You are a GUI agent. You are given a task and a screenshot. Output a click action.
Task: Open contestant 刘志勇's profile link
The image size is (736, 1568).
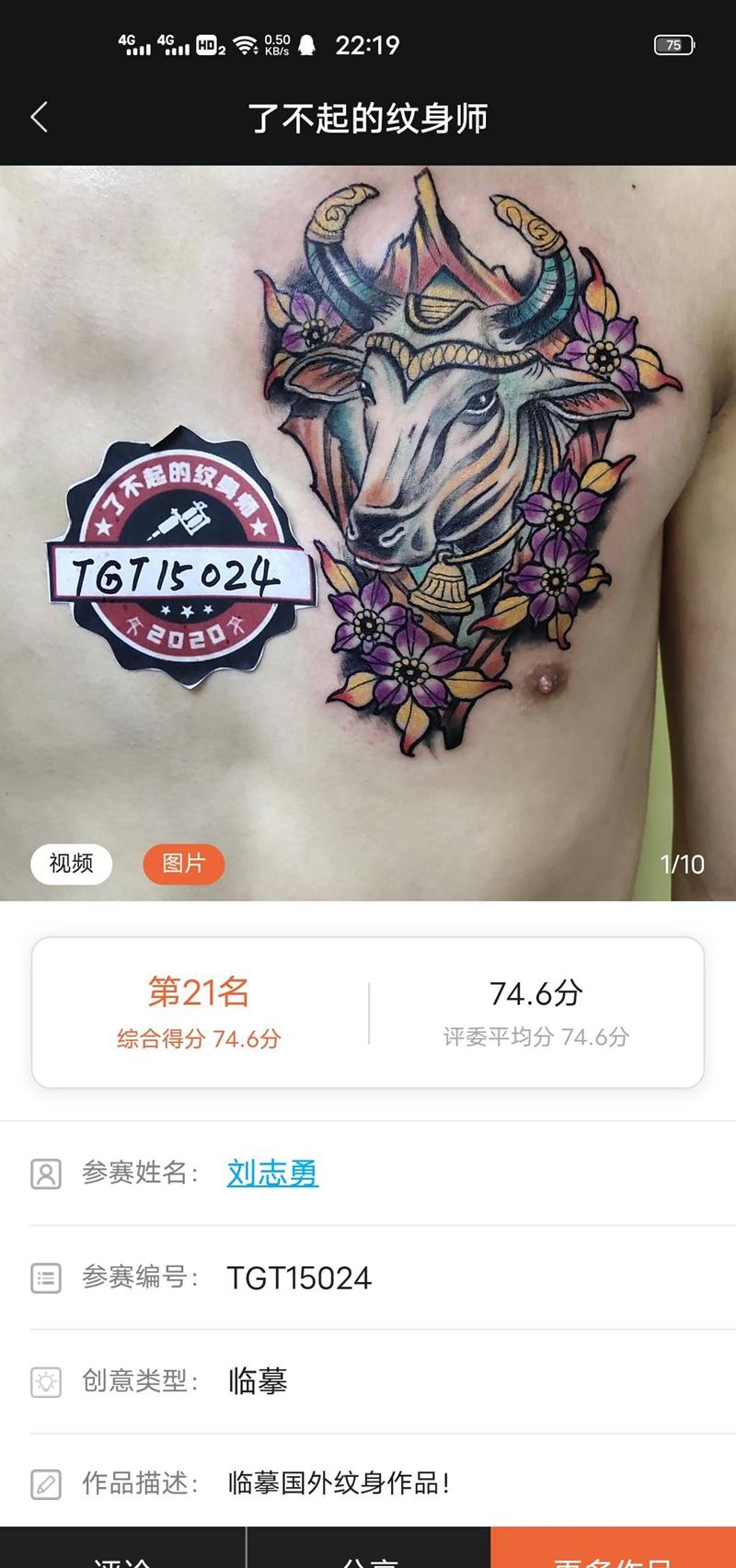pyautogui.click(x=272, y=1173)
